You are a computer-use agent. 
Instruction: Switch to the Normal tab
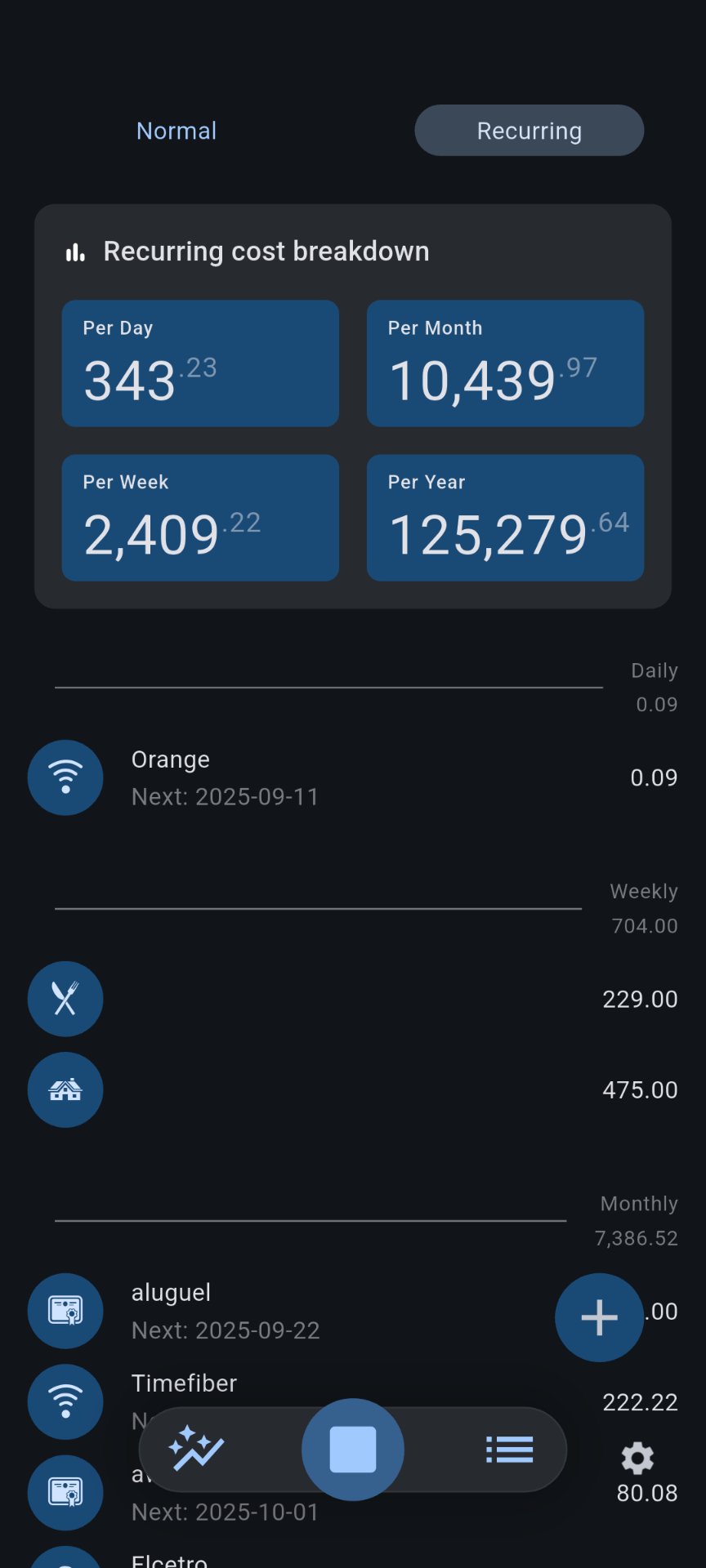tap(176, 130)
